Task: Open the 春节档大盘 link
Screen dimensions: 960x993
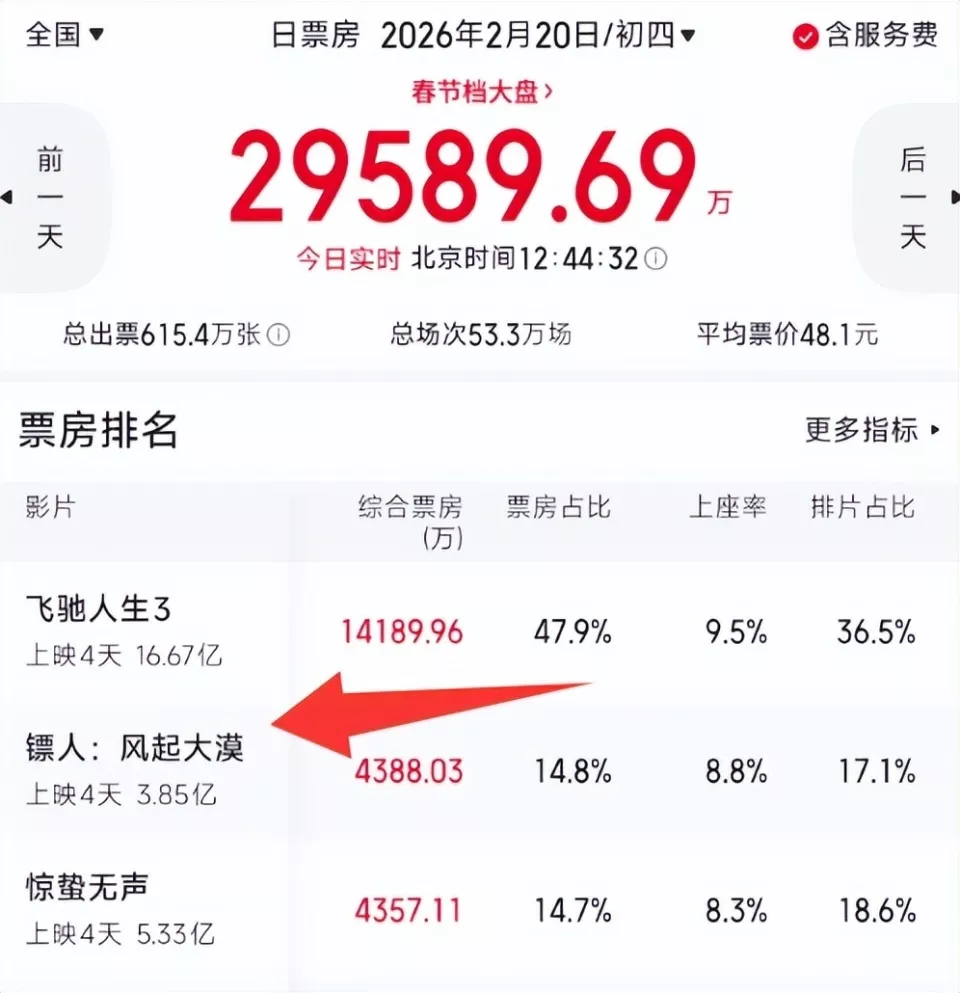Action: 481,93
